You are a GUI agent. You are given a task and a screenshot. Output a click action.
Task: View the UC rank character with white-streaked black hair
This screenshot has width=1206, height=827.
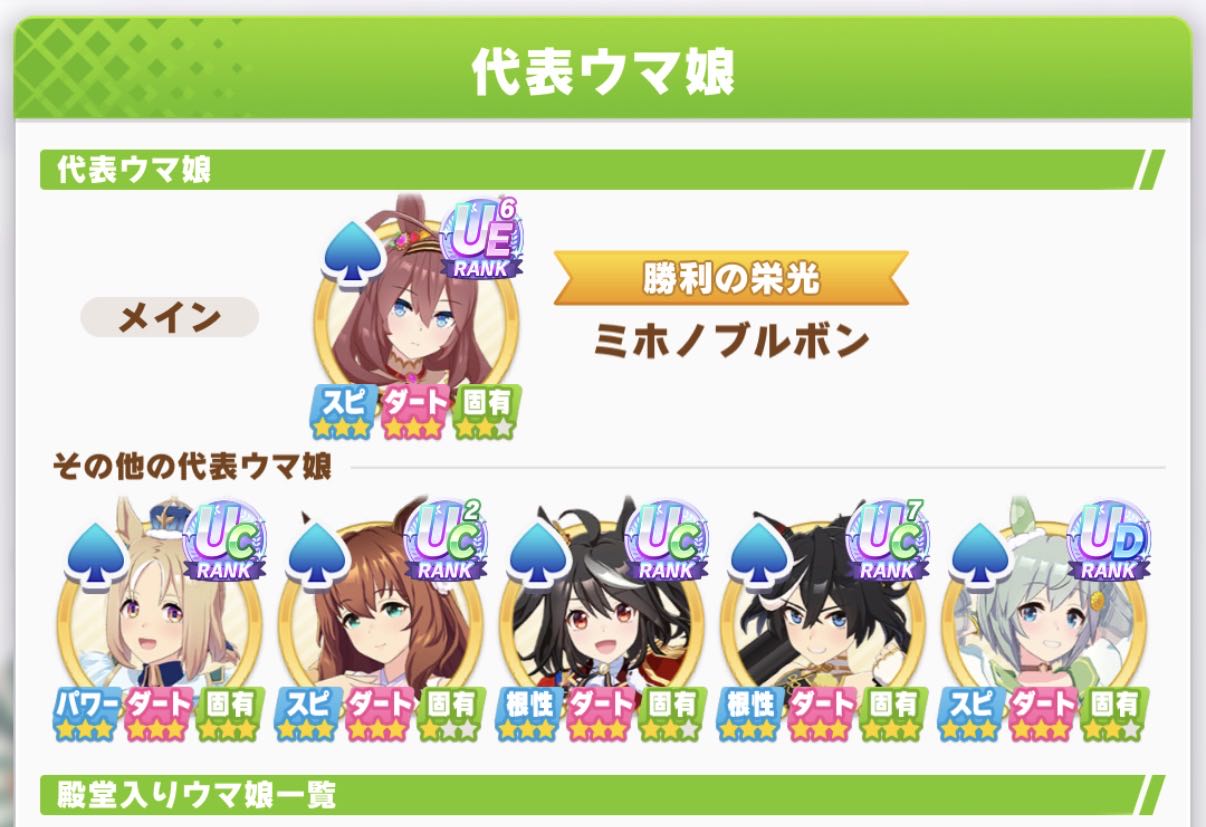click(601, 622)
